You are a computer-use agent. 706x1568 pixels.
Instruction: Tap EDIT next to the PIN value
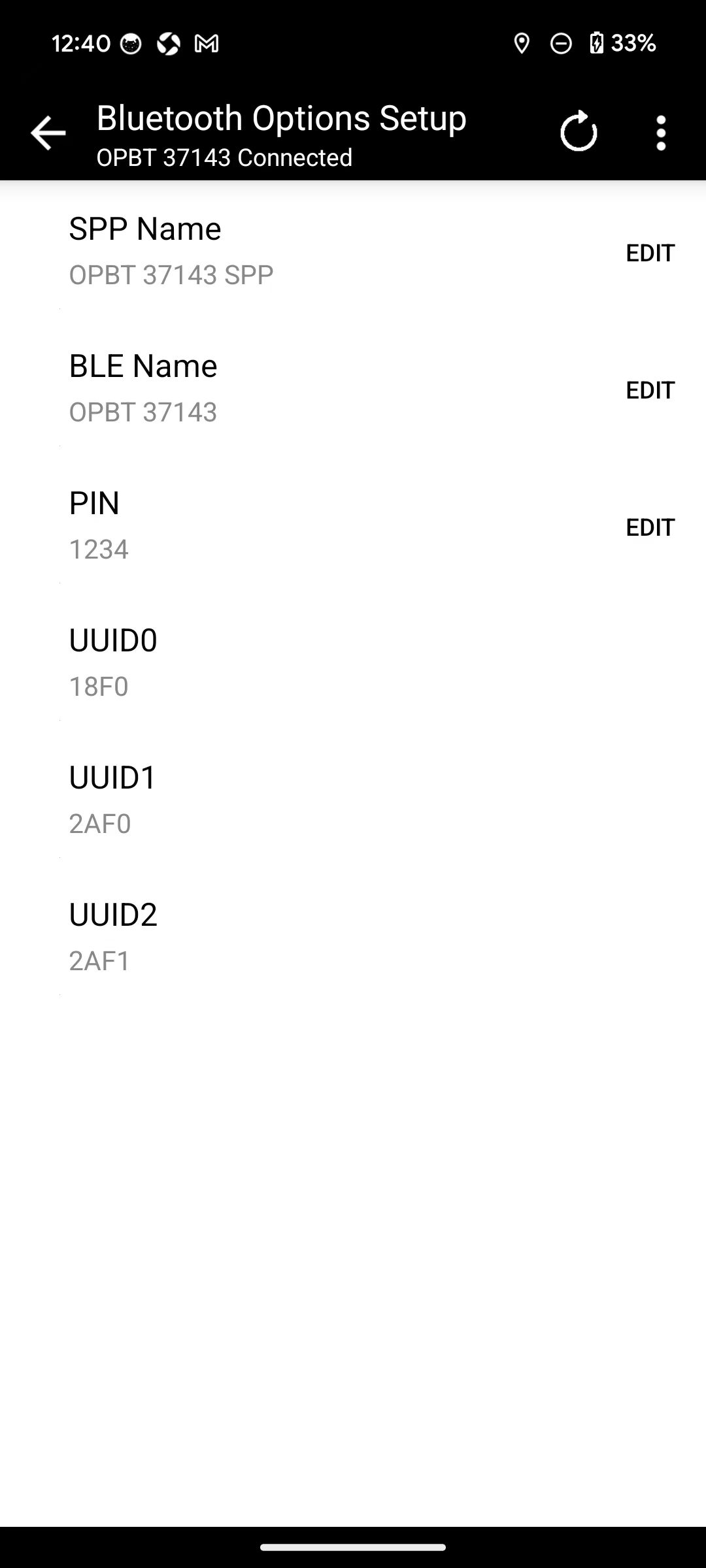click(x=649, y=527)
